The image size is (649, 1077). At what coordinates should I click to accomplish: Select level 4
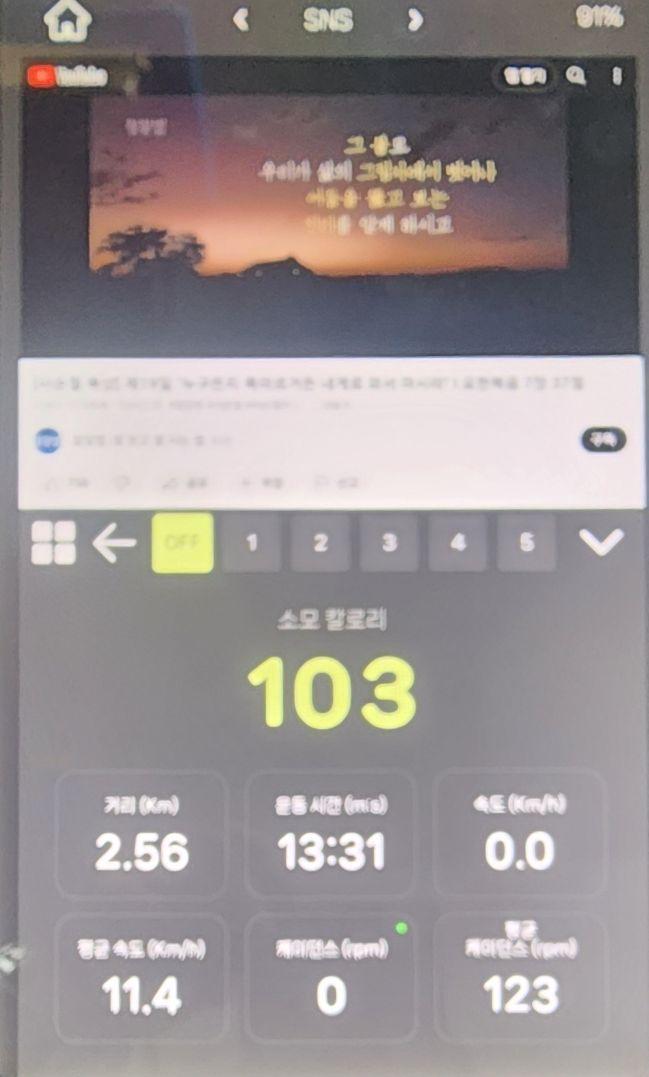click(458, 543)
